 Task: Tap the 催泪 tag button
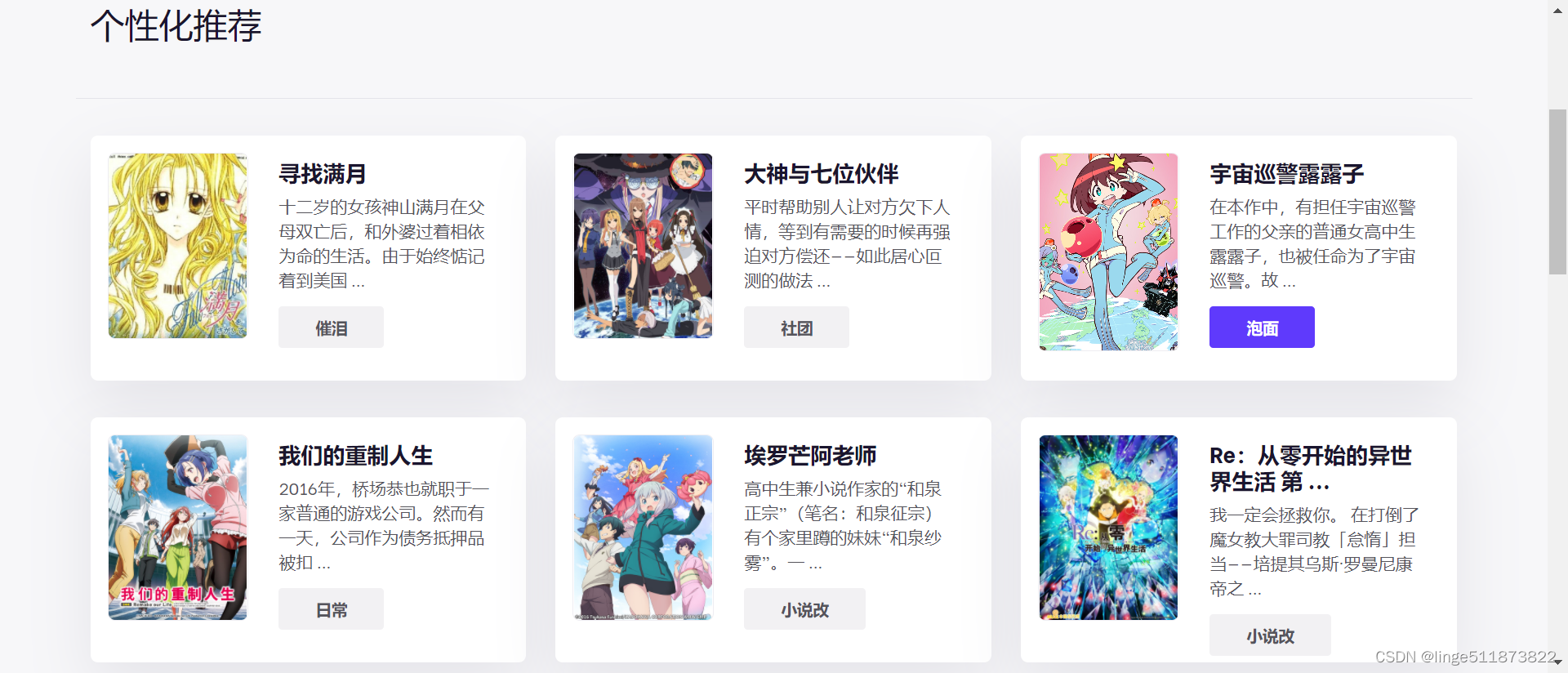(x=331, y=328)
